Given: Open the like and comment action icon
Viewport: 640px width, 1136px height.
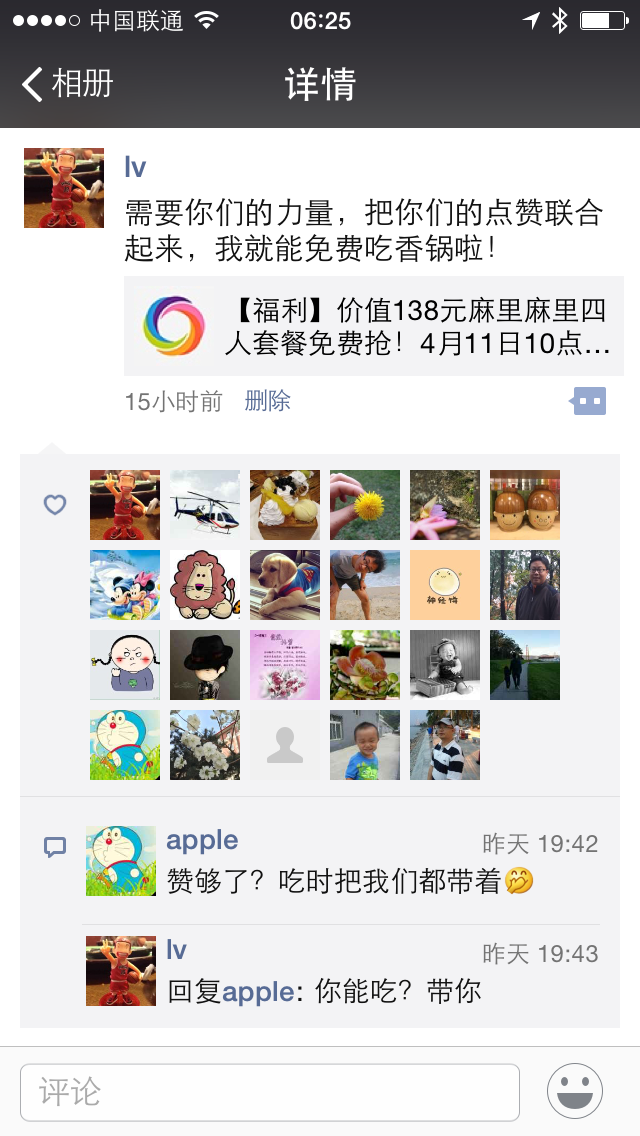Looking at the screenshot, I should 588,402.
